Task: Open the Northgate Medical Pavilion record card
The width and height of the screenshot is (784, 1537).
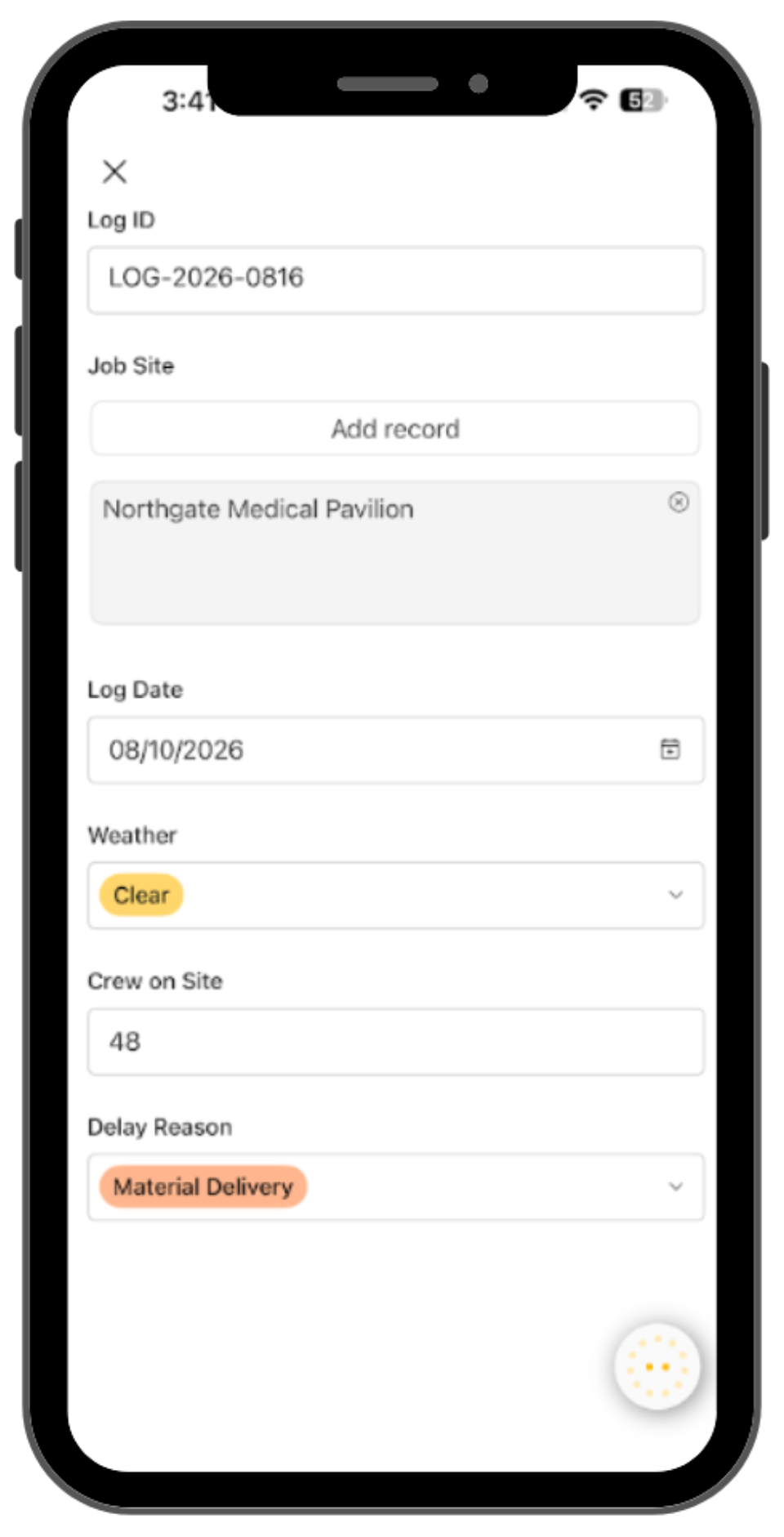Action: (395, 553)
